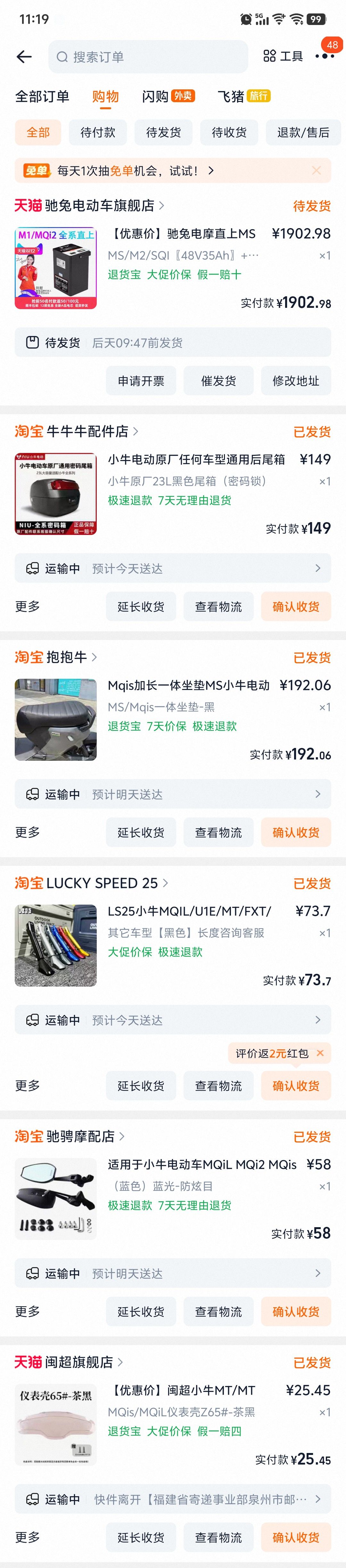Viewport: 346px width, 1568px height.
Task: Select the 待收货 filter chip
Action: coord(229,132)
